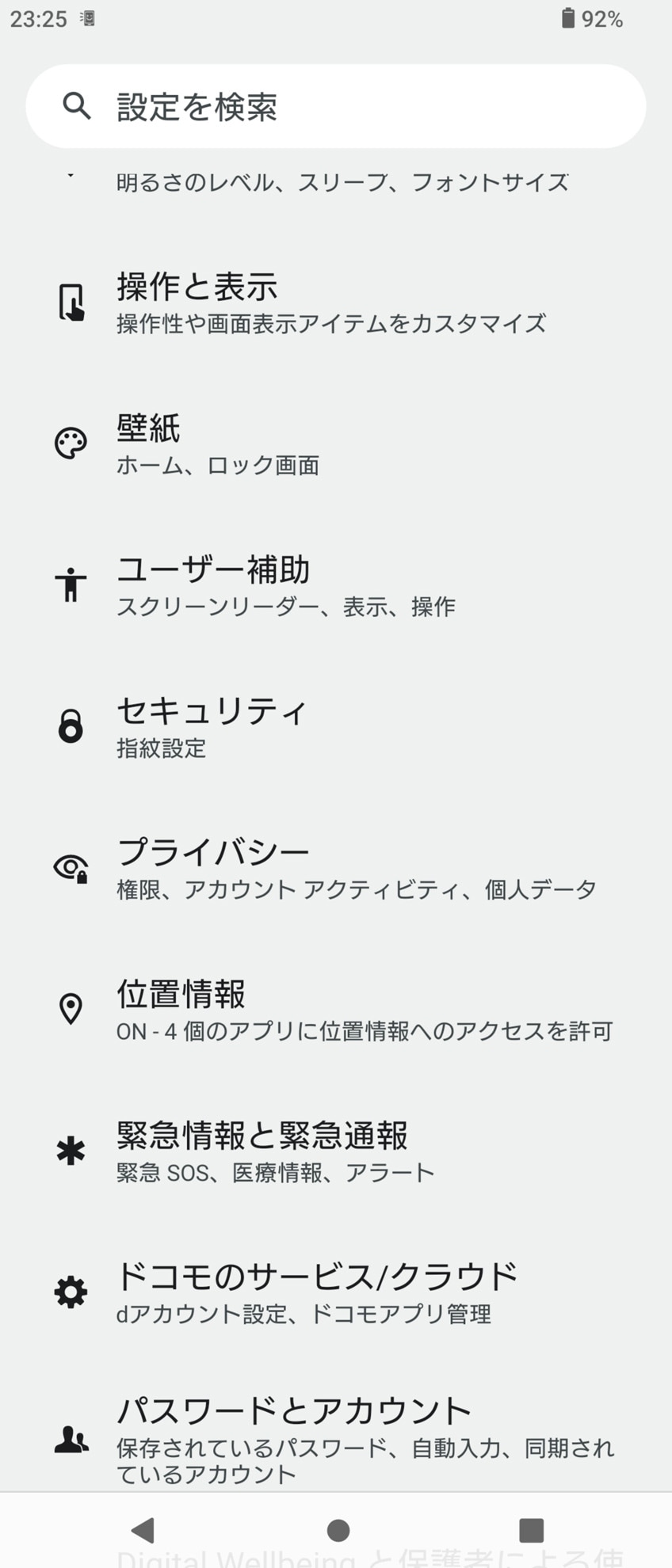Open パスワードとアカウント settings
Screen dimensions: 672x1568
click(336, 1437)
